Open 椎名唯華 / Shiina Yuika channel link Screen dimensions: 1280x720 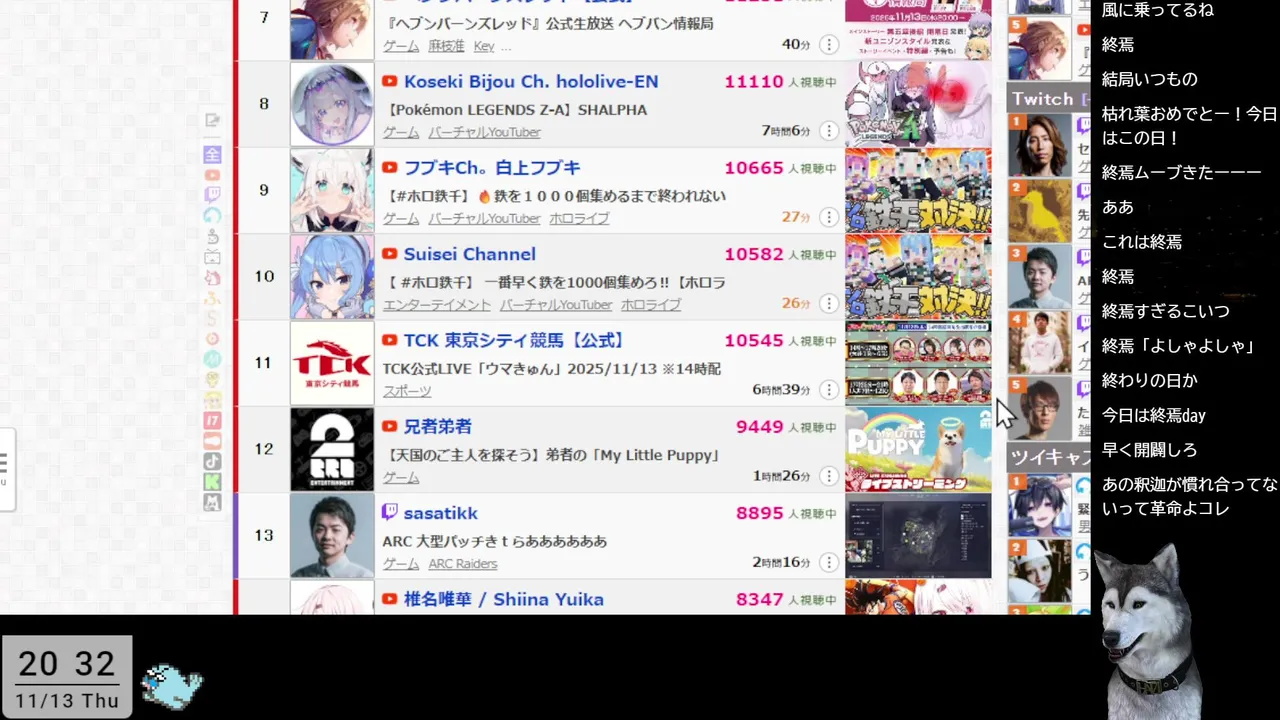pos(503,599)
